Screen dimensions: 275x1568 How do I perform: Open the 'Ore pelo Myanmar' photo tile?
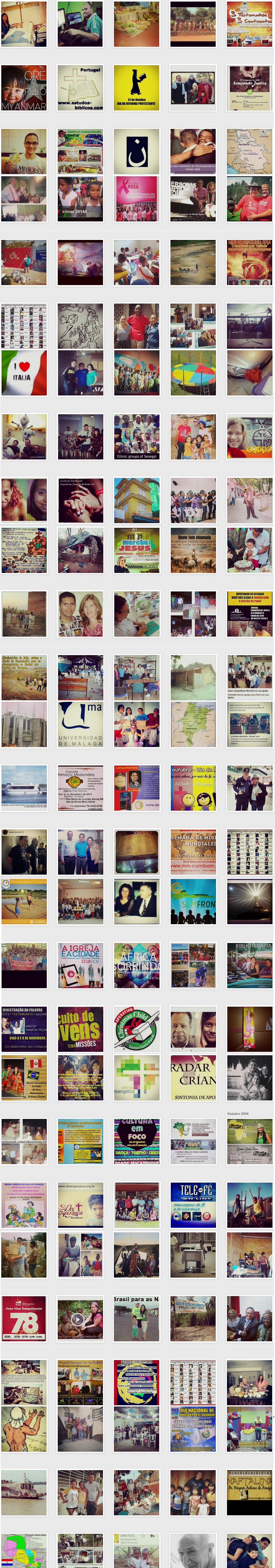(x=24, y=88)
